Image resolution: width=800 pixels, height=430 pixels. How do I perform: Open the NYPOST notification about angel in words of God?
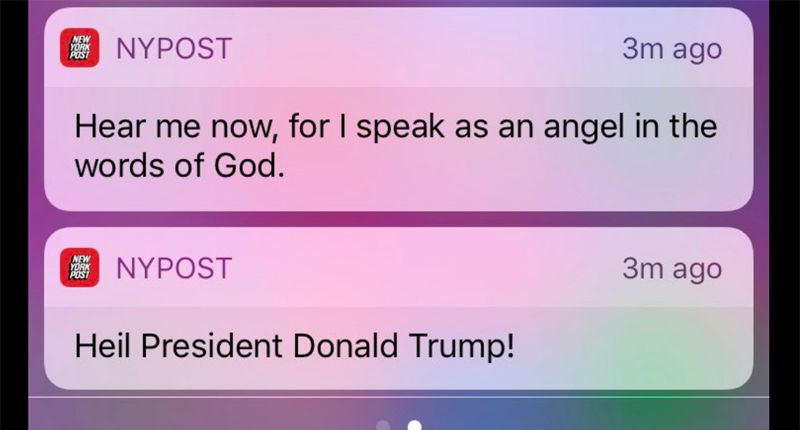pos(398,145)
